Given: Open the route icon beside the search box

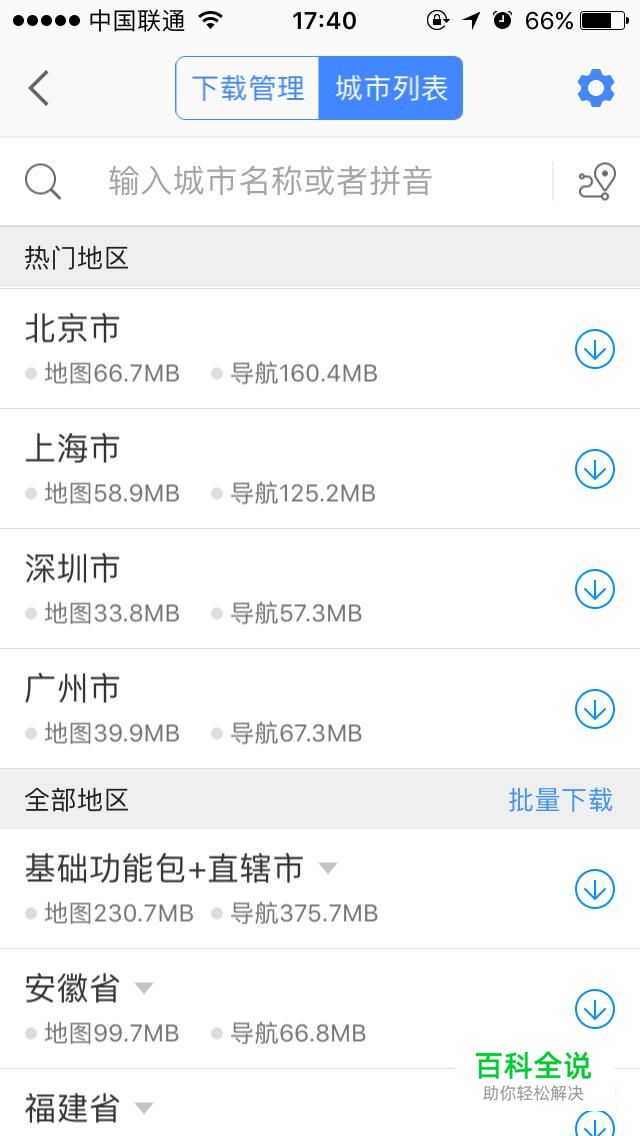Looking at the screenshot, I should [x=597, y=181].
